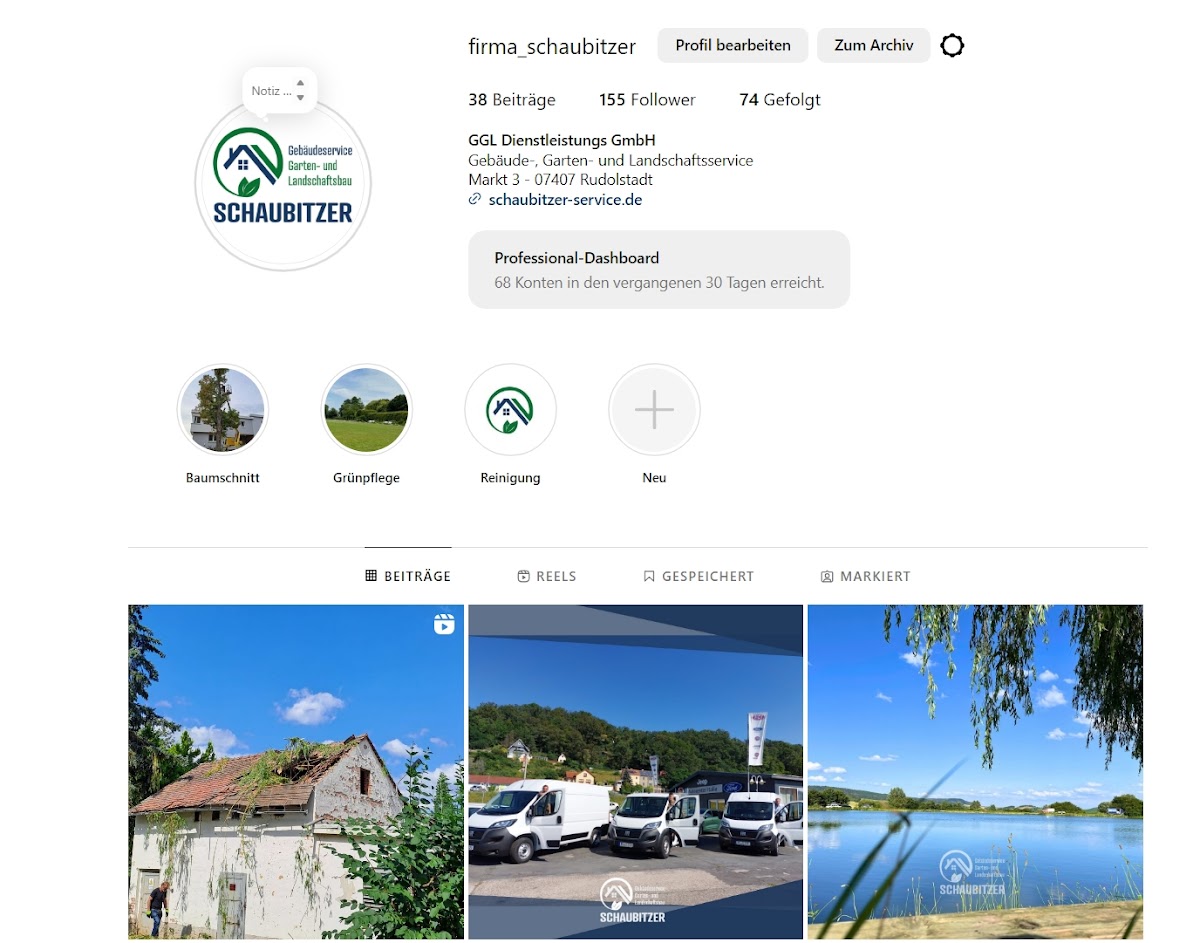Open the lake view post
Viewport: 1200px width, 943px height.
[975, 771]
